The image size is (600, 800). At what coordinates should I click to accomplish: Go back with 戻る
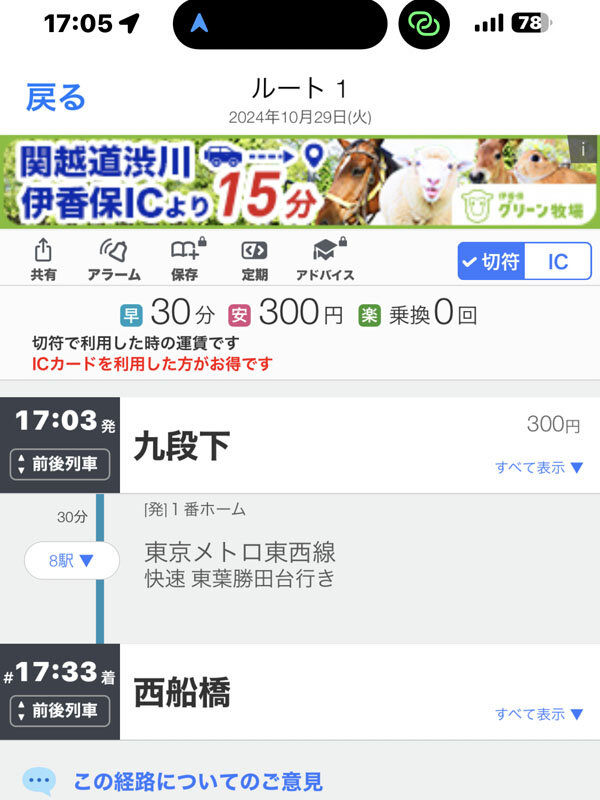[56, 97]
